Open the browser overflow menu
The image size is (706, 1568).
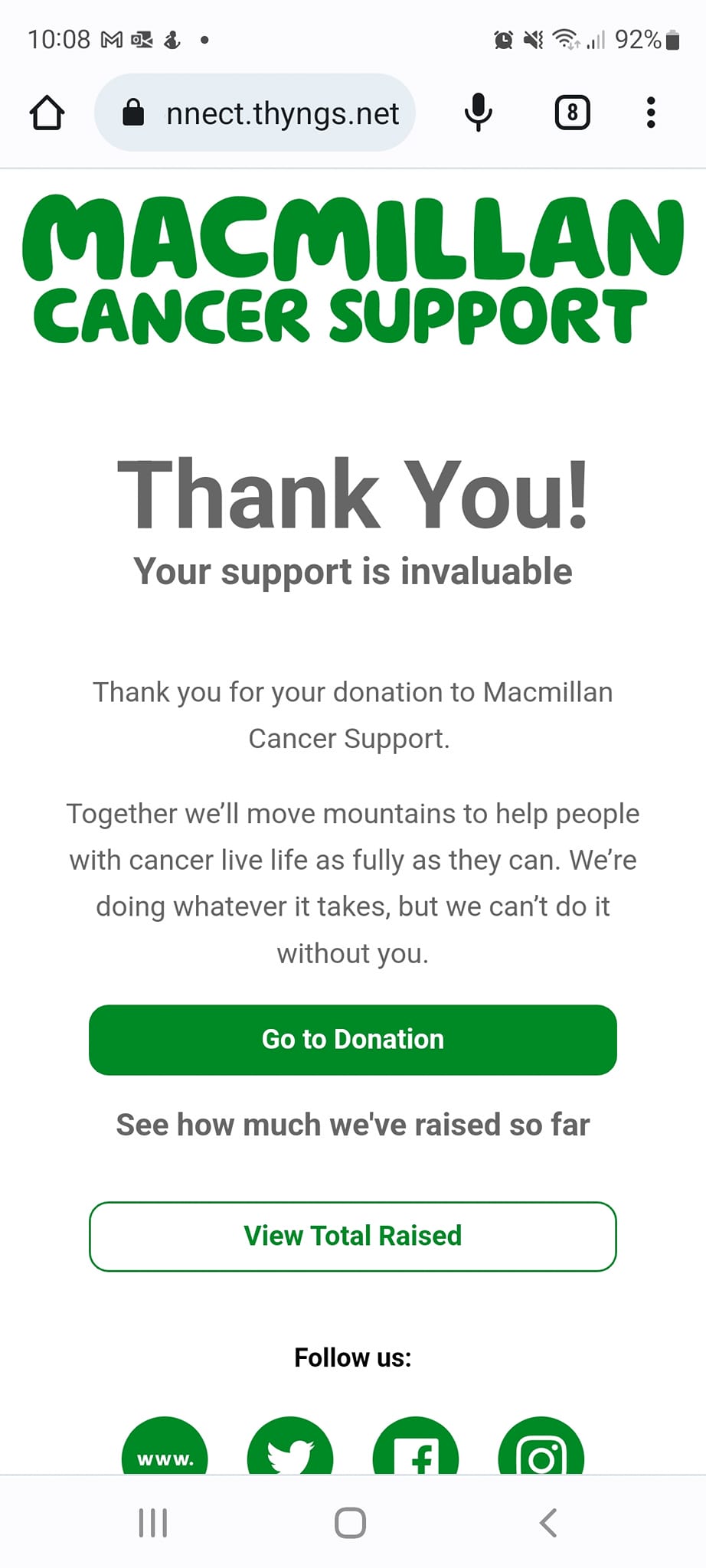tap(650, 113)
